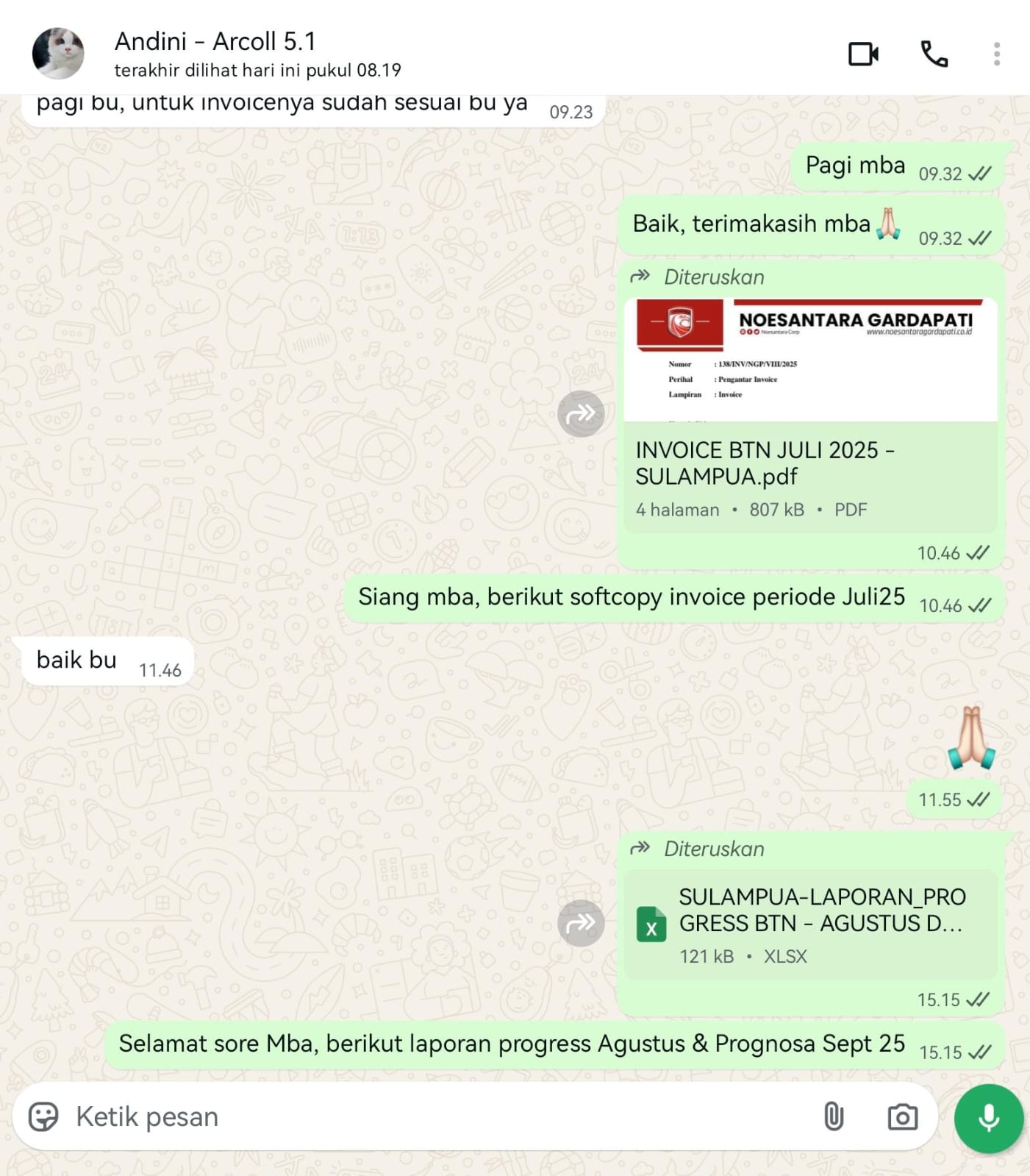This screenshot has width=1030, height=1176.
Task: Attach a file with the paperclip
Action: point(833,1116)
